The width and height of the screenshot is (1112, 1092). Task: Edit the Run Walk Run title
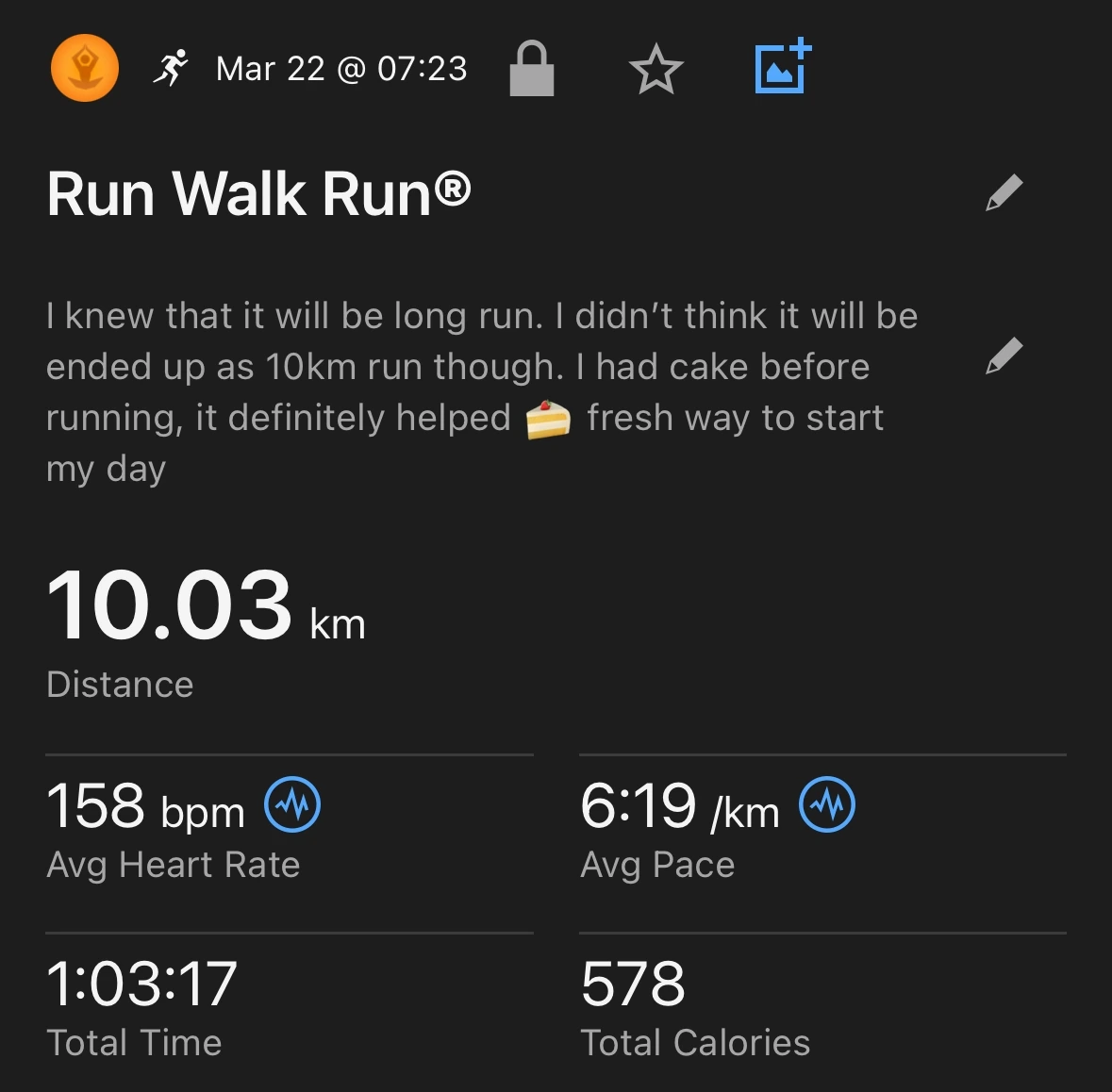click(x=1004, y=193)
